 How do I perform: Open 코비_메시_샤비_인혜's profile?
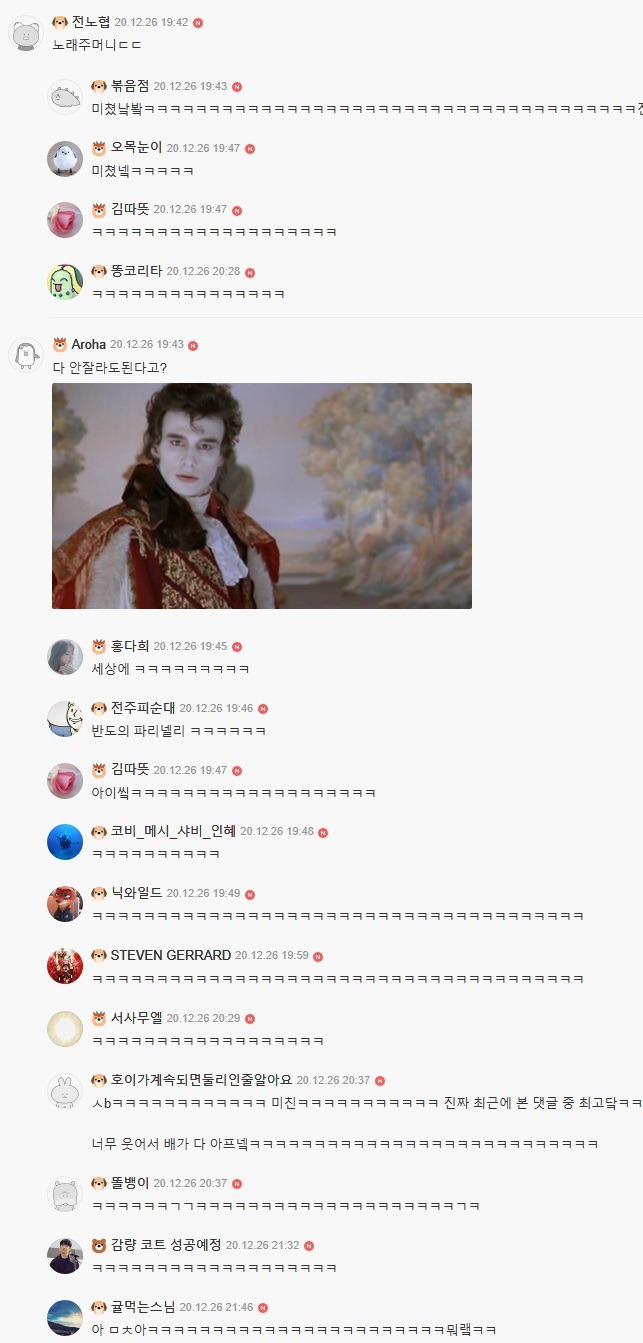click(173, 831)
